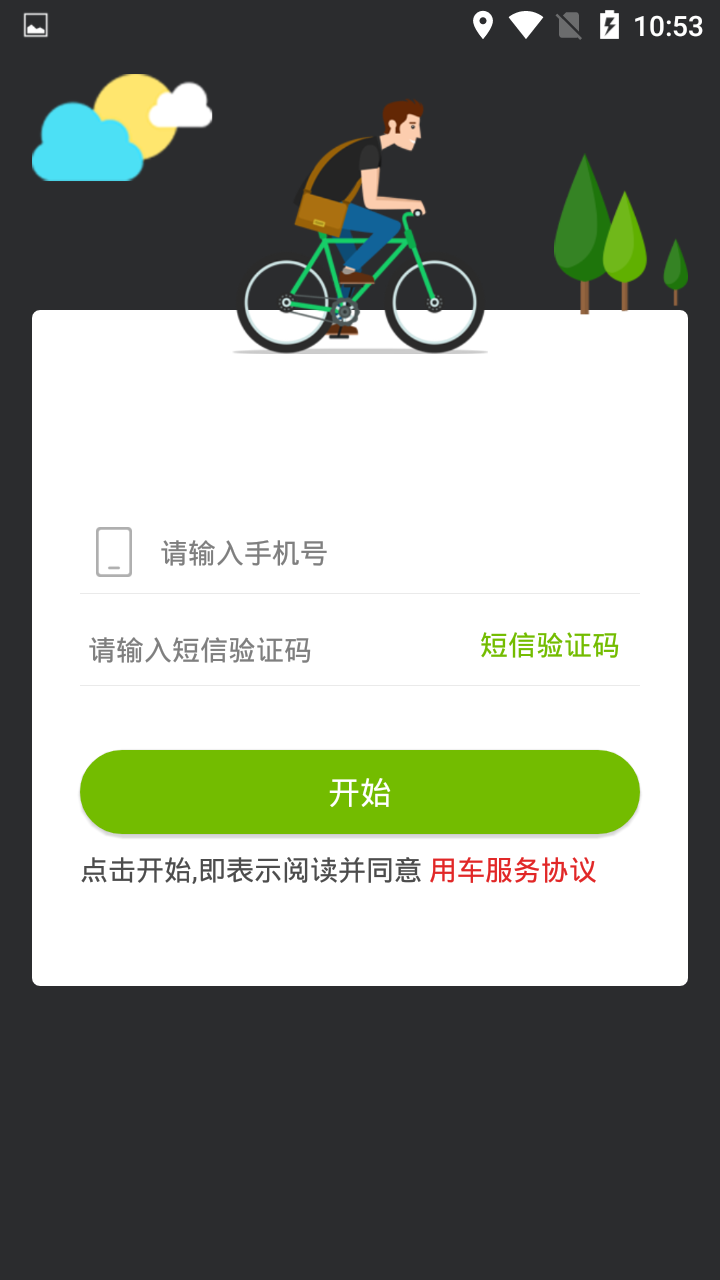Click the 请输入手机号 phone number input field
The height and width of the screenshot is (1280, 720).
(300, 551)
